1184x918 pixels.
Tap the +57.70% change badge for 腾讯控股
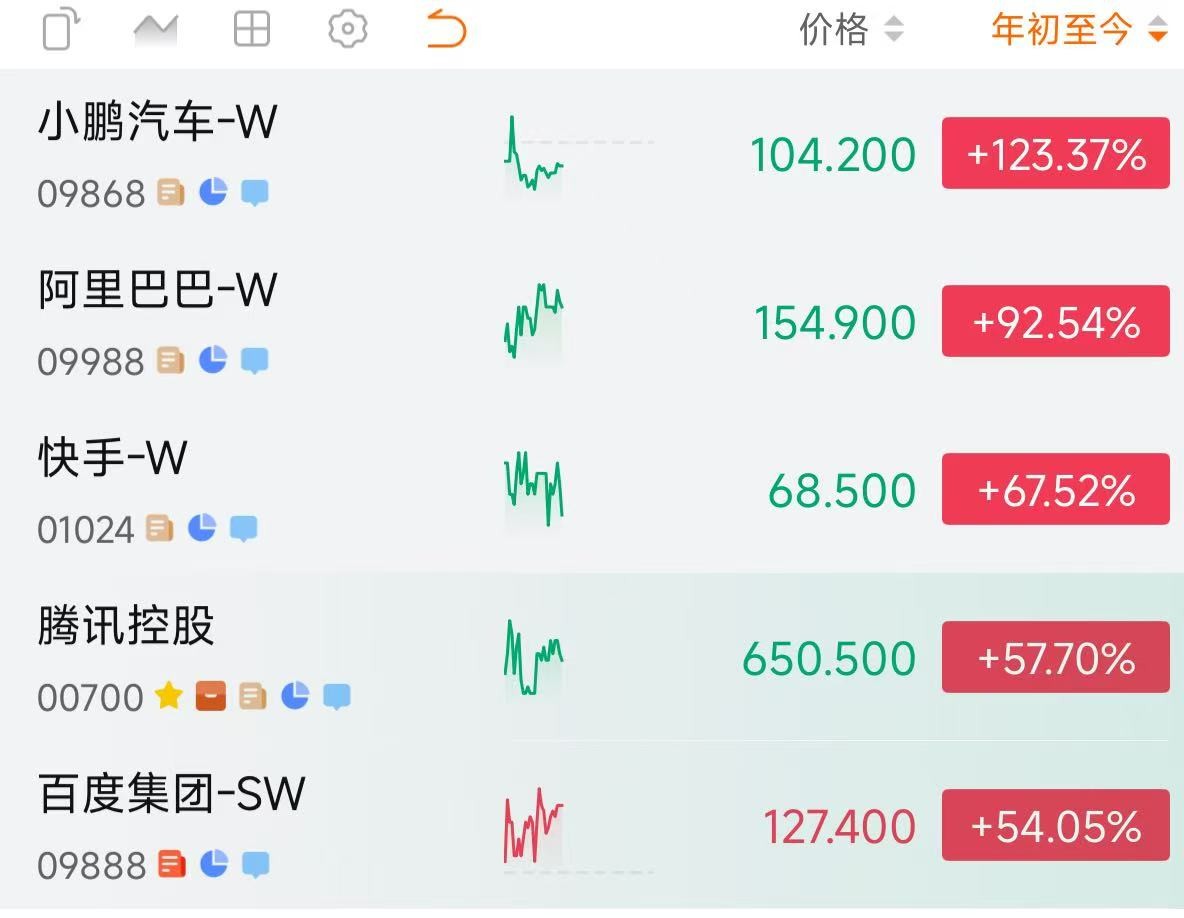coord(1055,658)
